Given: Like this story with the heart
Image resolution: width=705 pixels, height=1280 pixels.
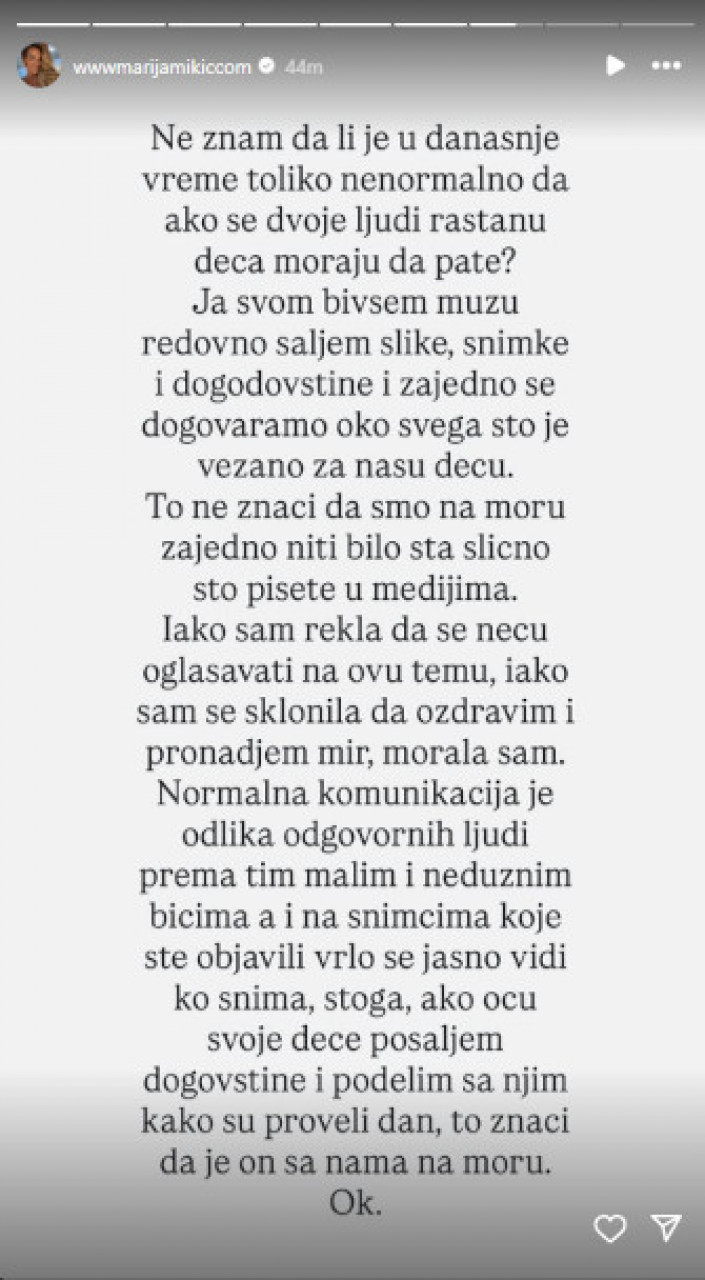Looking at the screenshot, I should point(610,1227).
